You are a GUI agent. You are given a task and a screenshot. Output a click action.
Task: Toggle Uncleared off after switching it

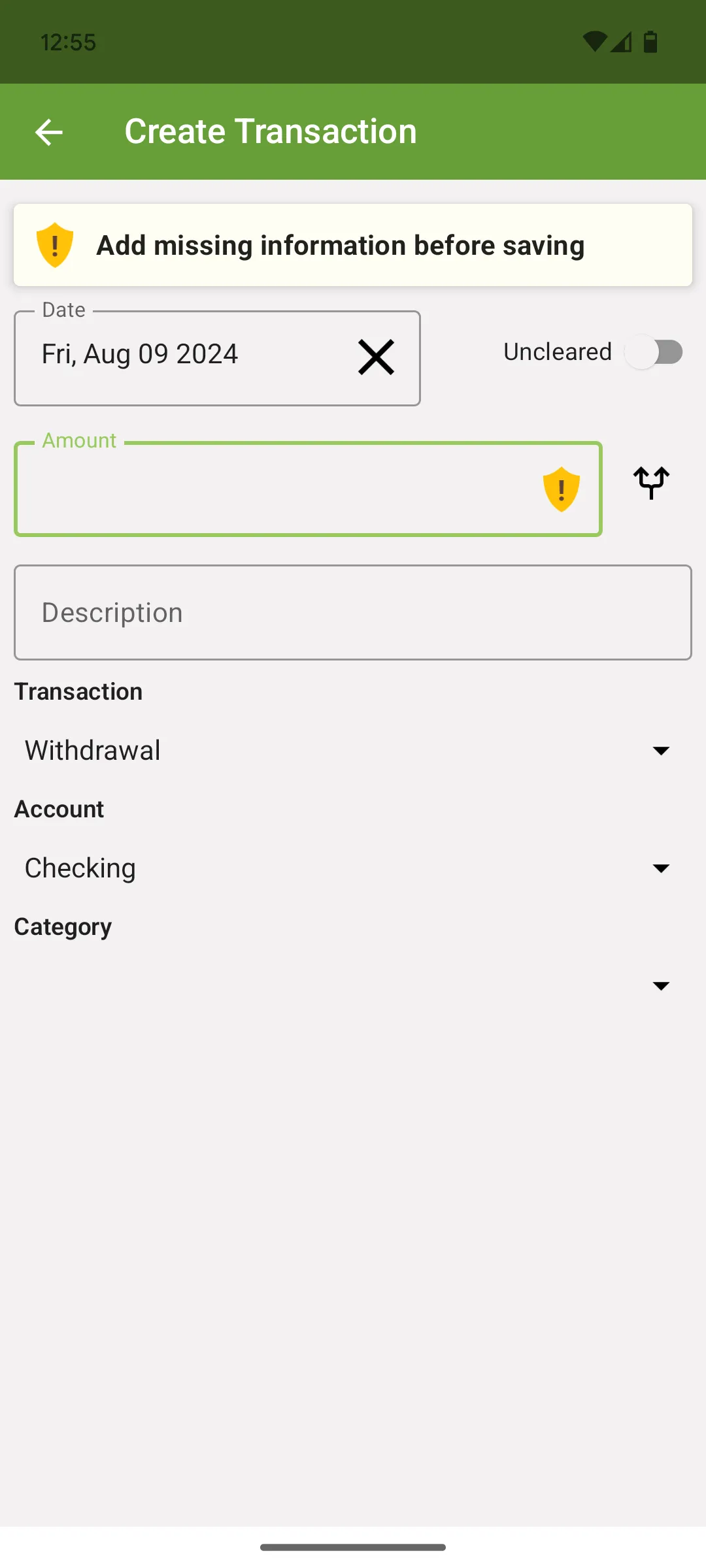(x=655, y=352)
